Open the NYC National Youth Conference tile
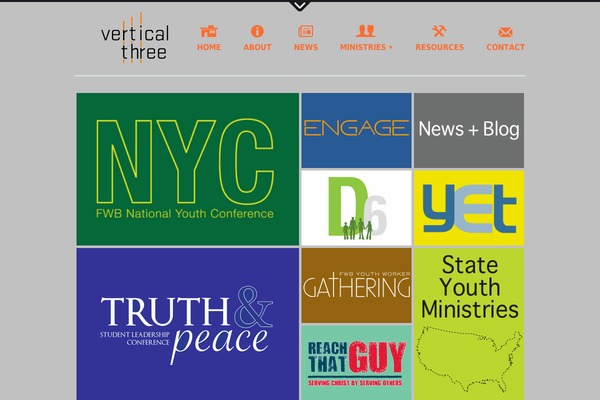This screenshot has height=400, width=600. (187, 169)
